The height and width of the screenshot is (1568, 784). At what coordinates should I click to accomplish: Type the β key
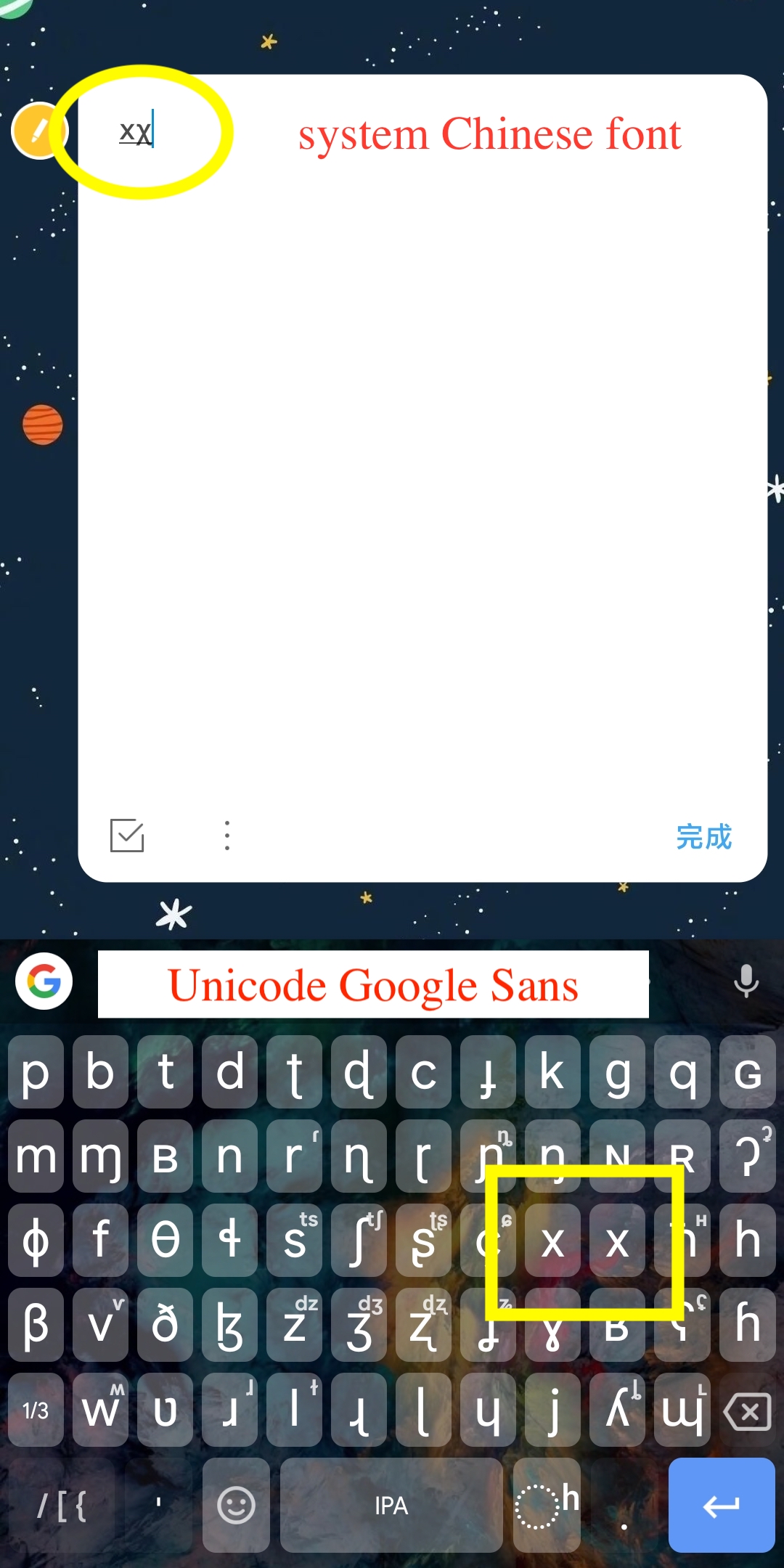click(36, 1325)
